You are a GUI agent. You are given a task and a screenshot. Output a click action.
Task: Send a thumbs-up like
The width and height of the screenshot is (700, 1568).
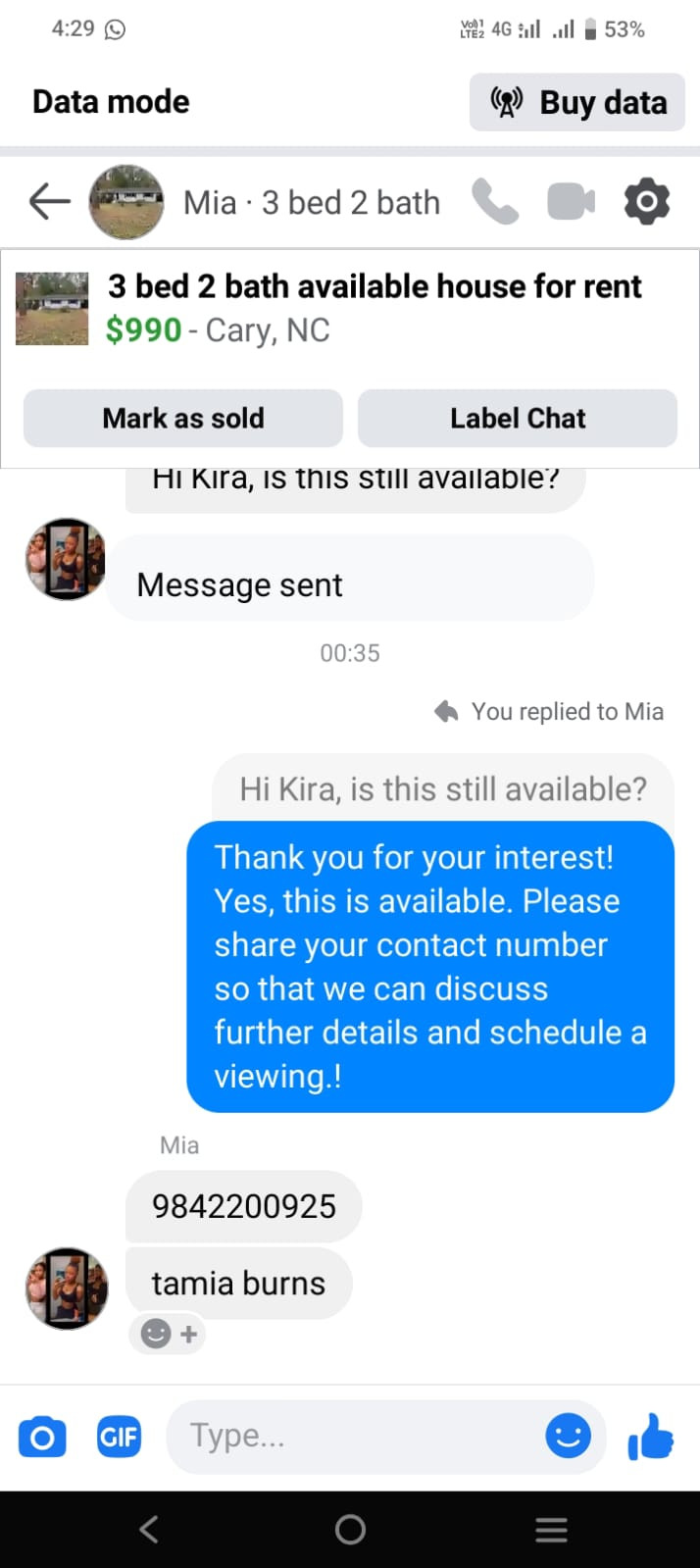(651, 1438)
